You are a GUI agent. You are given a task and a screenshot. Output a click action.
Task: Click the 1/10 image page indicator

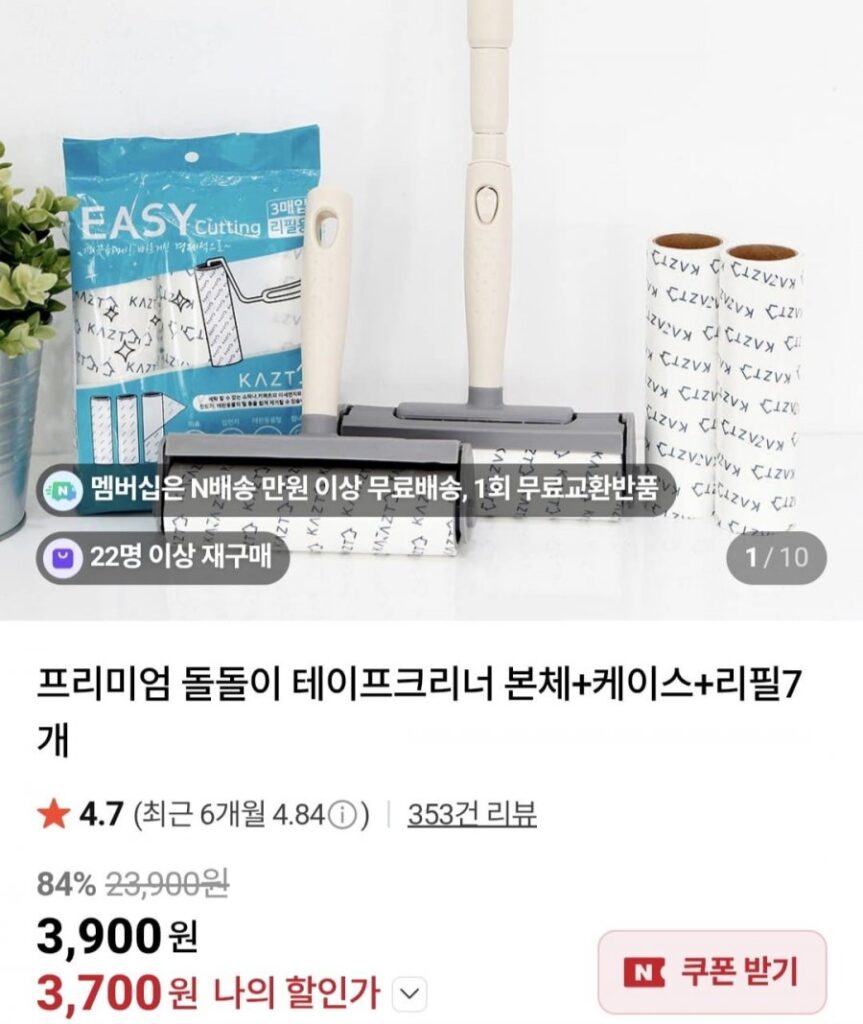pos(776,557)
